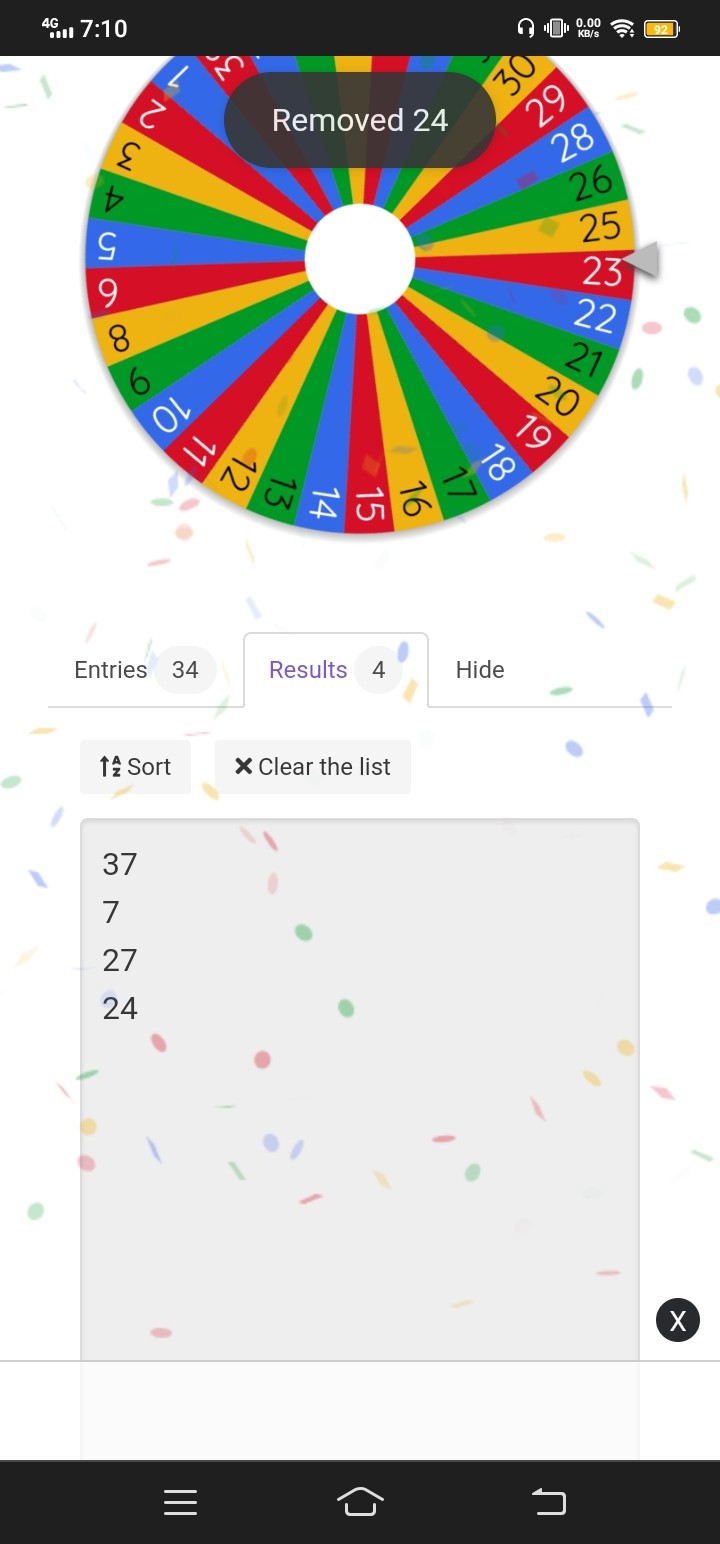Image resolution: width=720 pixels, height=1544 pixels.
Task: Clear the list of results
Action: (x=312, y=767)
